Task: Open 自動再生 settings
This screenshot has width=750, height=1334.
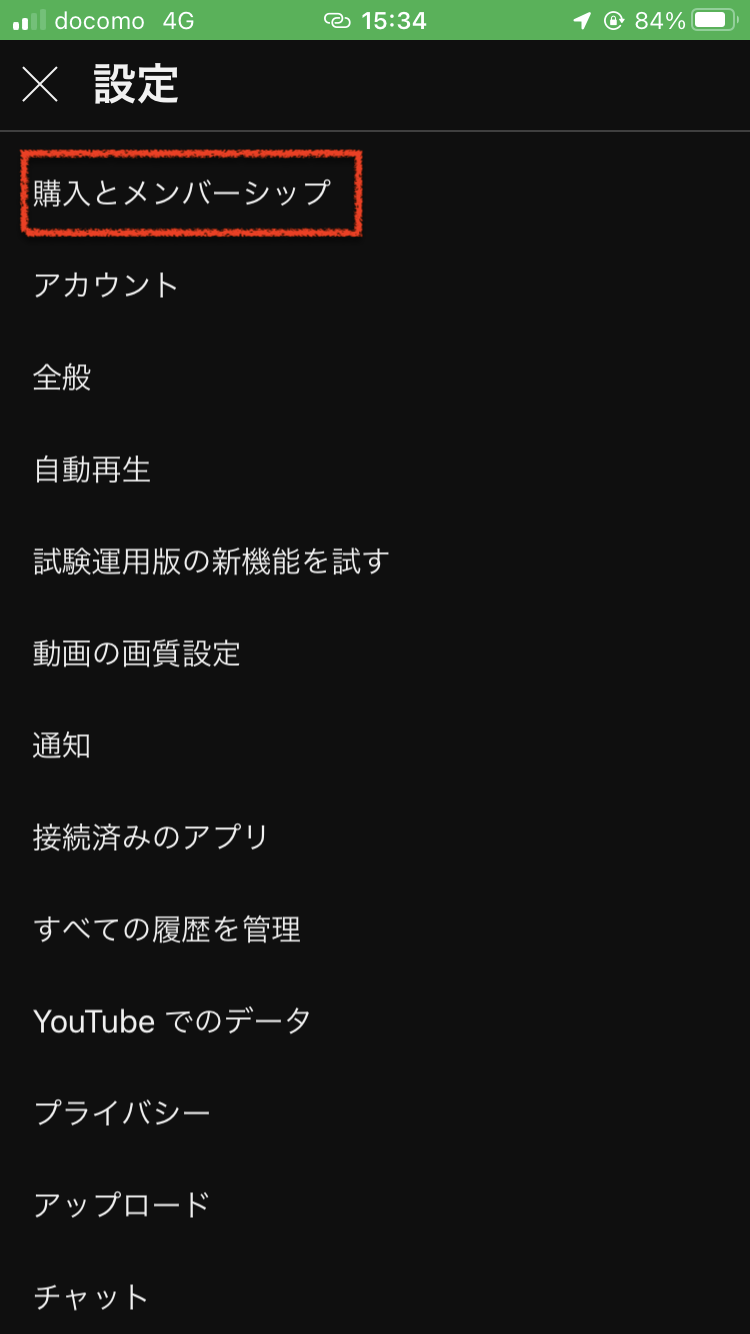Action: (92, 469)
